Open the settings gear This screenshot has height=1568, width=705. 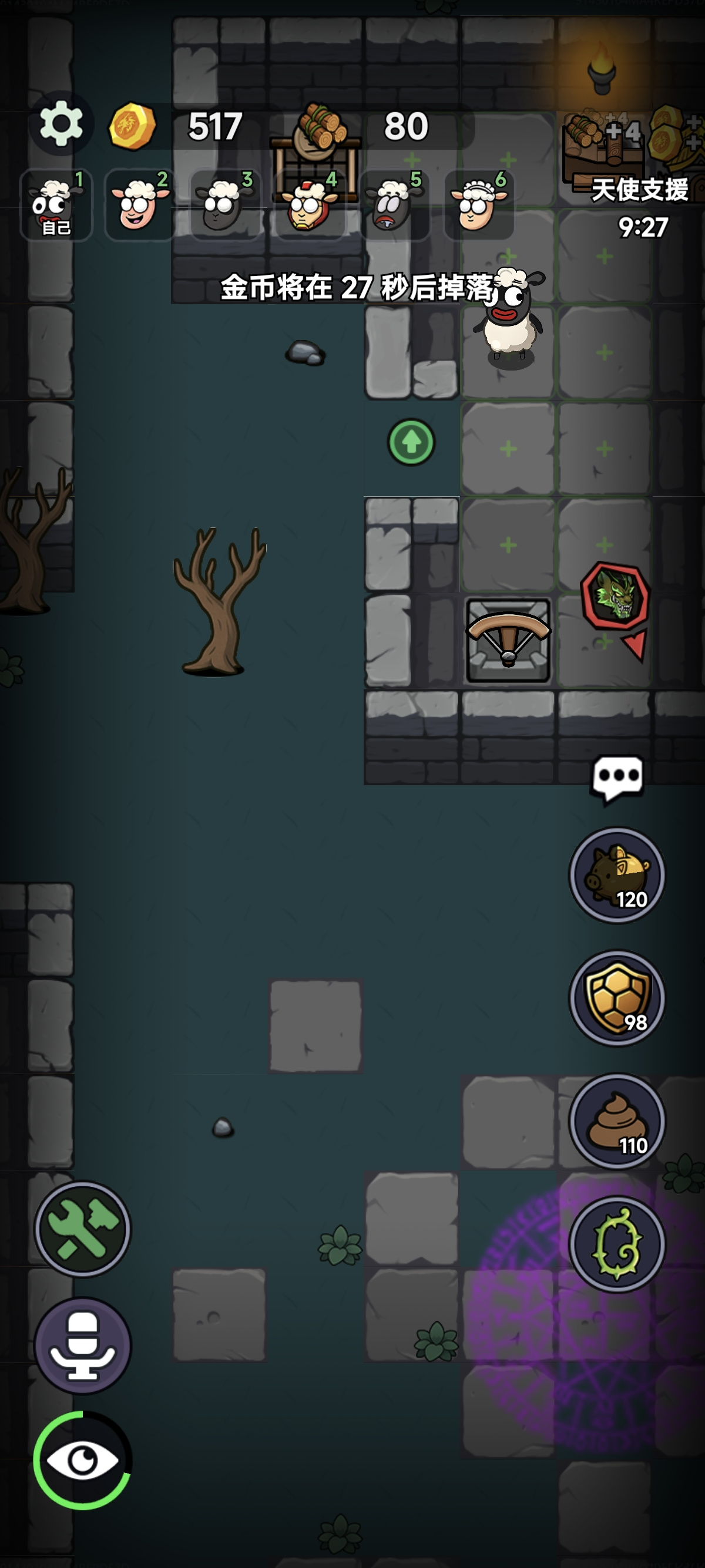(x=61, y=124)
